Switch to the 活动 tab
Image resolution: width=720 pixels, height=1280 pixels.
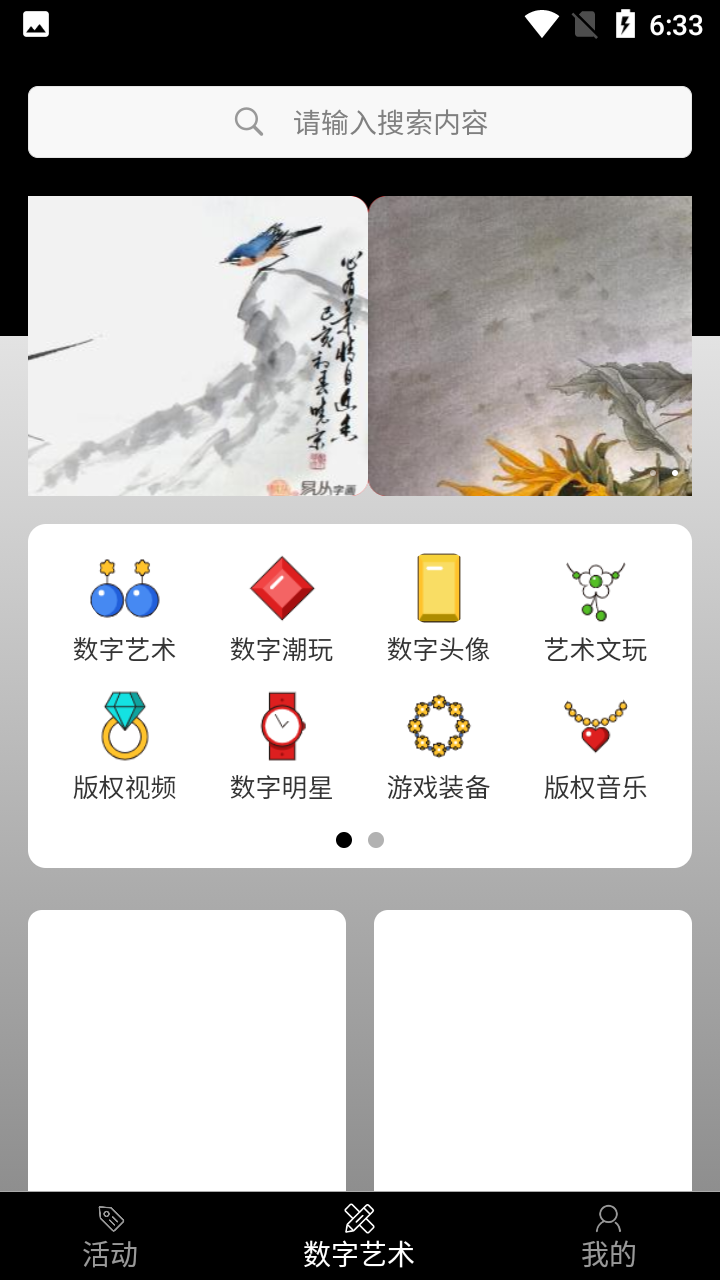click(110, 1236)
